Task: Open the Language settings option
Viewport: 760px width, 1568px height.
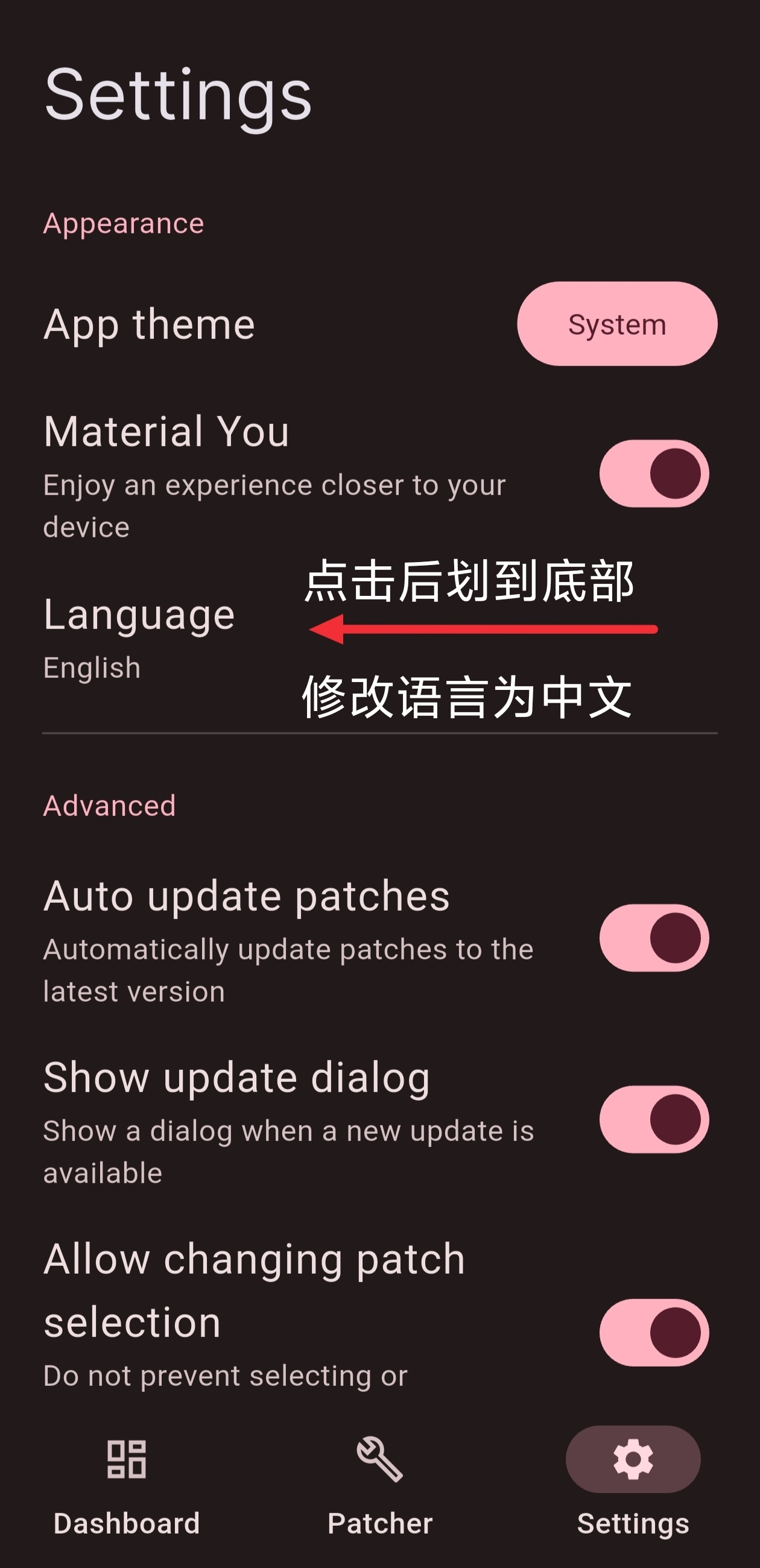Action: [139, 615]
